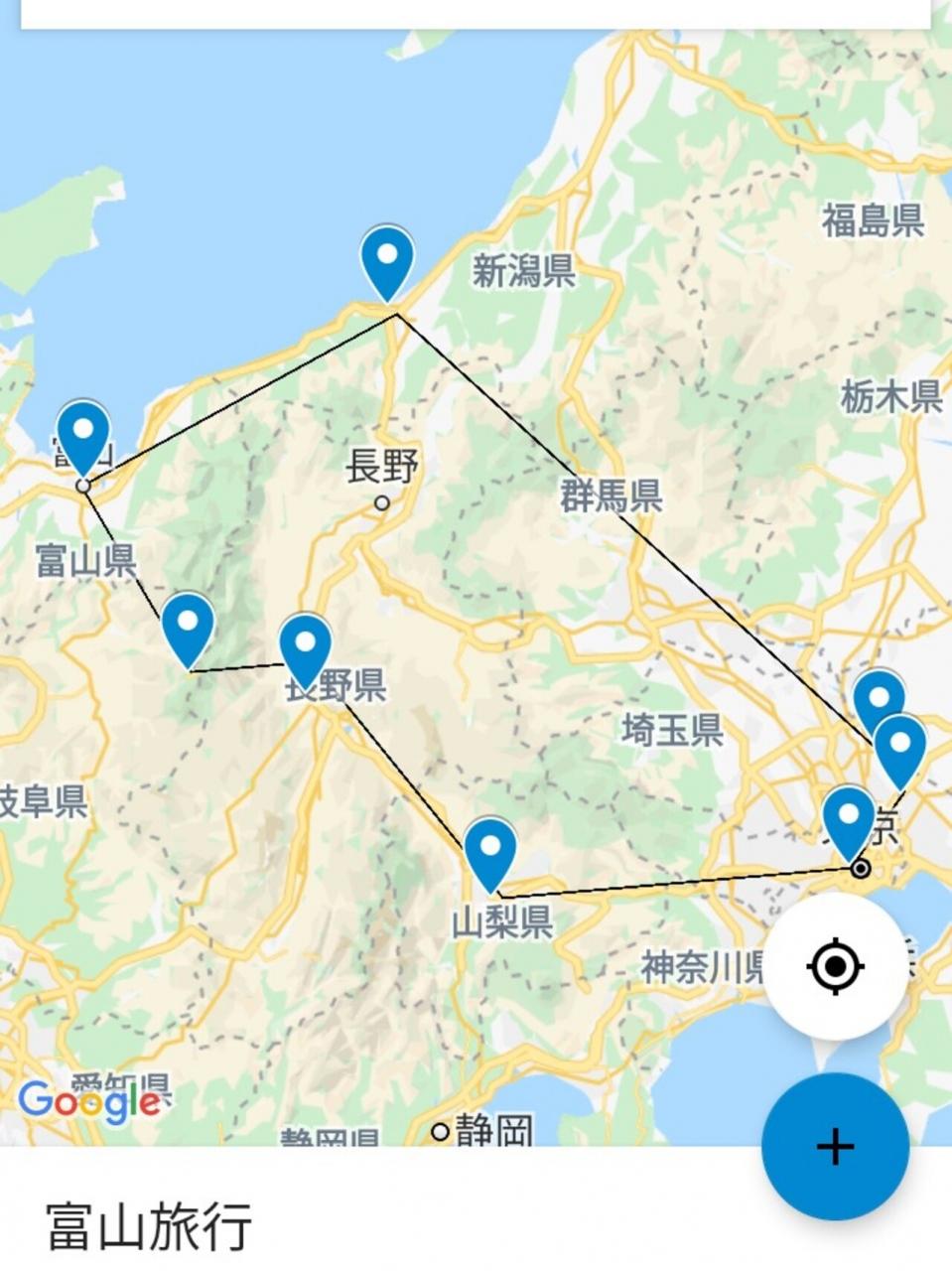Add a new spot with plus button
The width and height of the screenshot is (952, 1271).
click(x=835, y=1146)
